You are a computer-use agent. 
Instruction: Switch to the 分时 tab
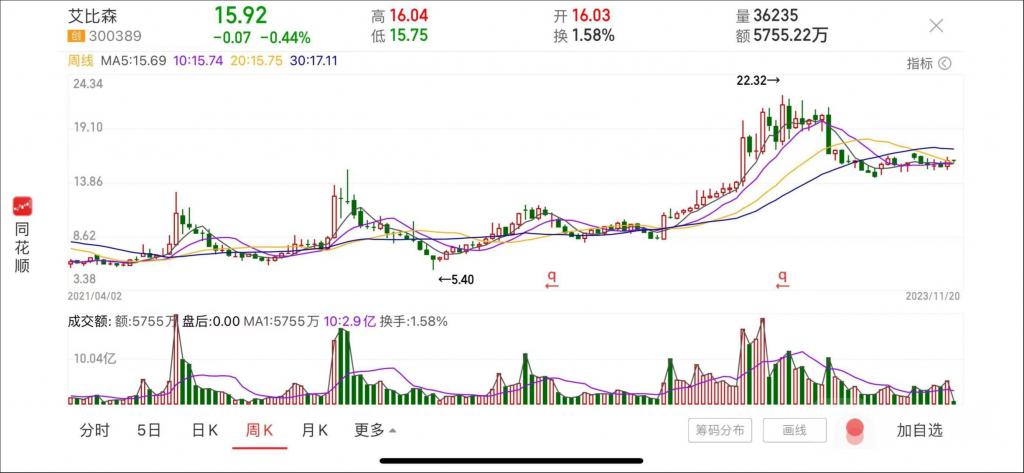tap(95, 430)
